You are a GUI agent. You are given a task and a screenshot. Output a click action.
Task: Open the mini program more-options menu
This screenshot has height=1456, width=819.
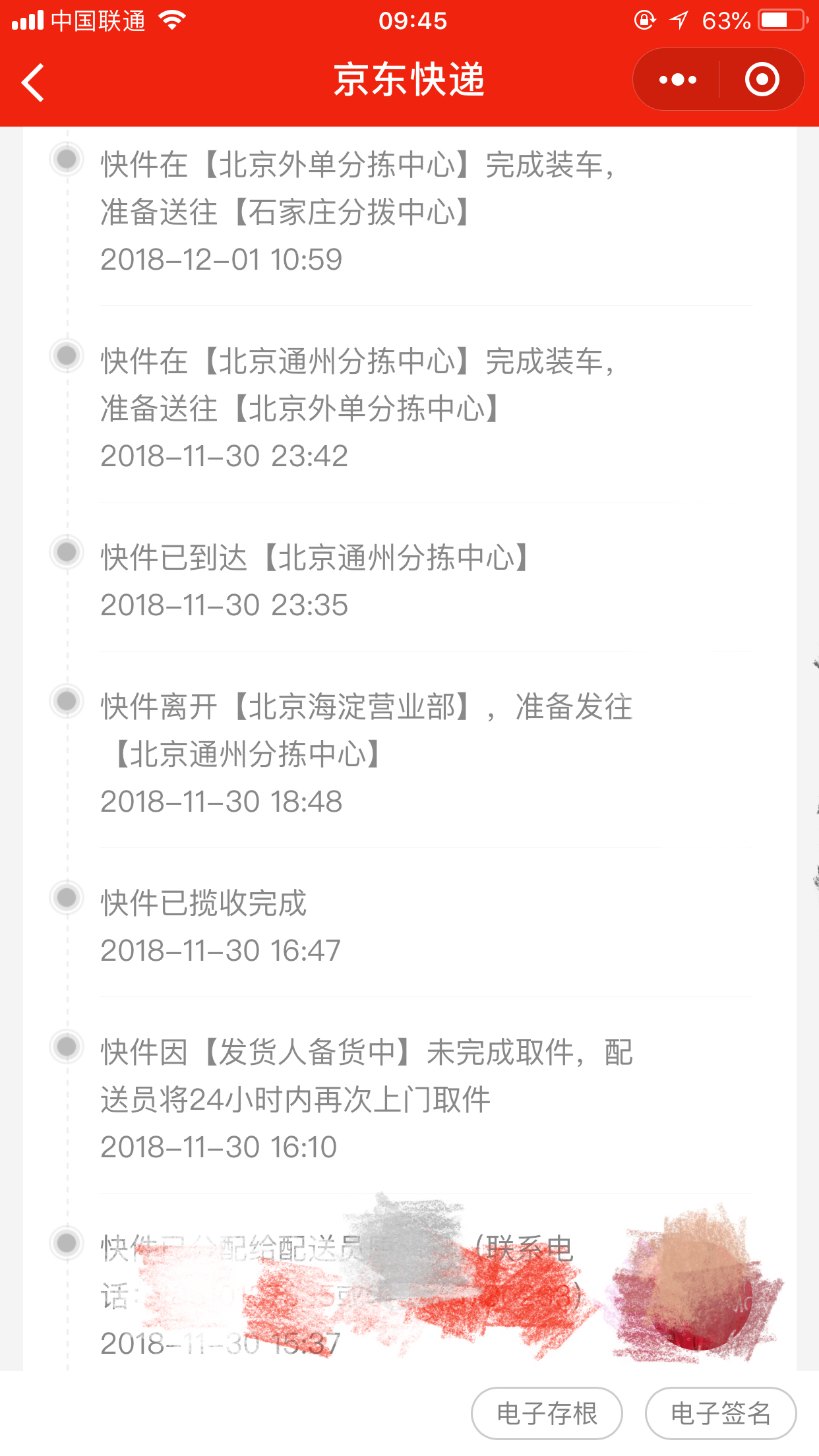(677, 80)
